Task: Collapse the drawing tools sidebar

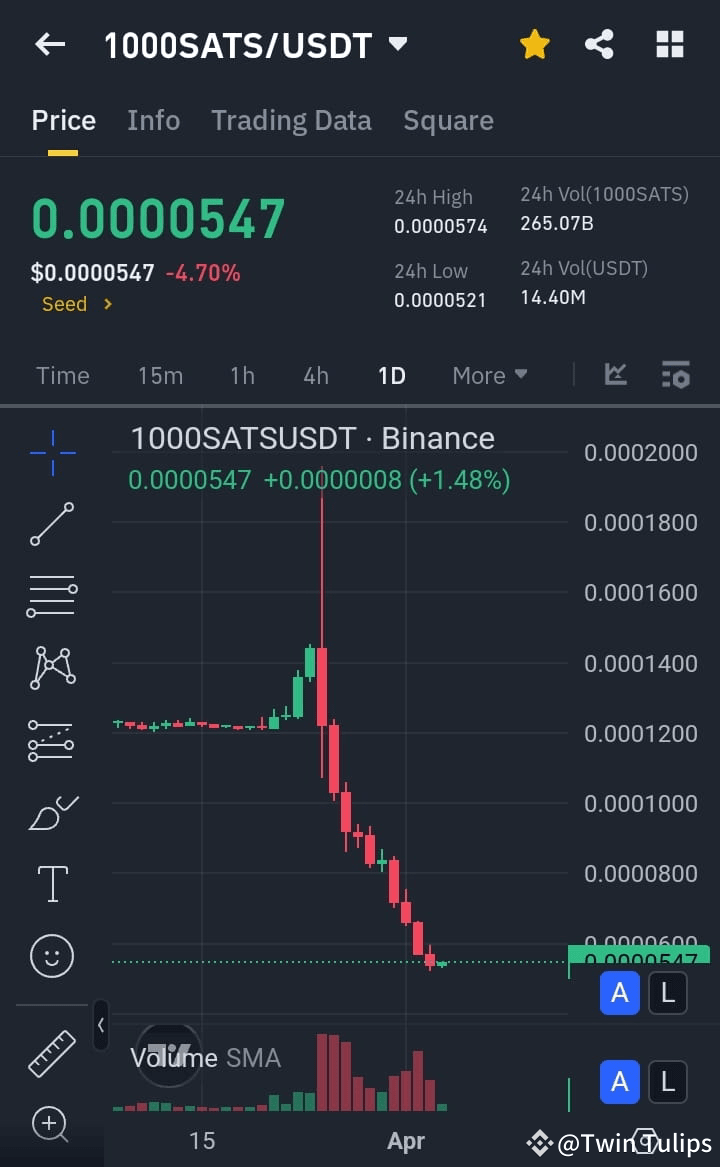Action: coord(101,1025)
